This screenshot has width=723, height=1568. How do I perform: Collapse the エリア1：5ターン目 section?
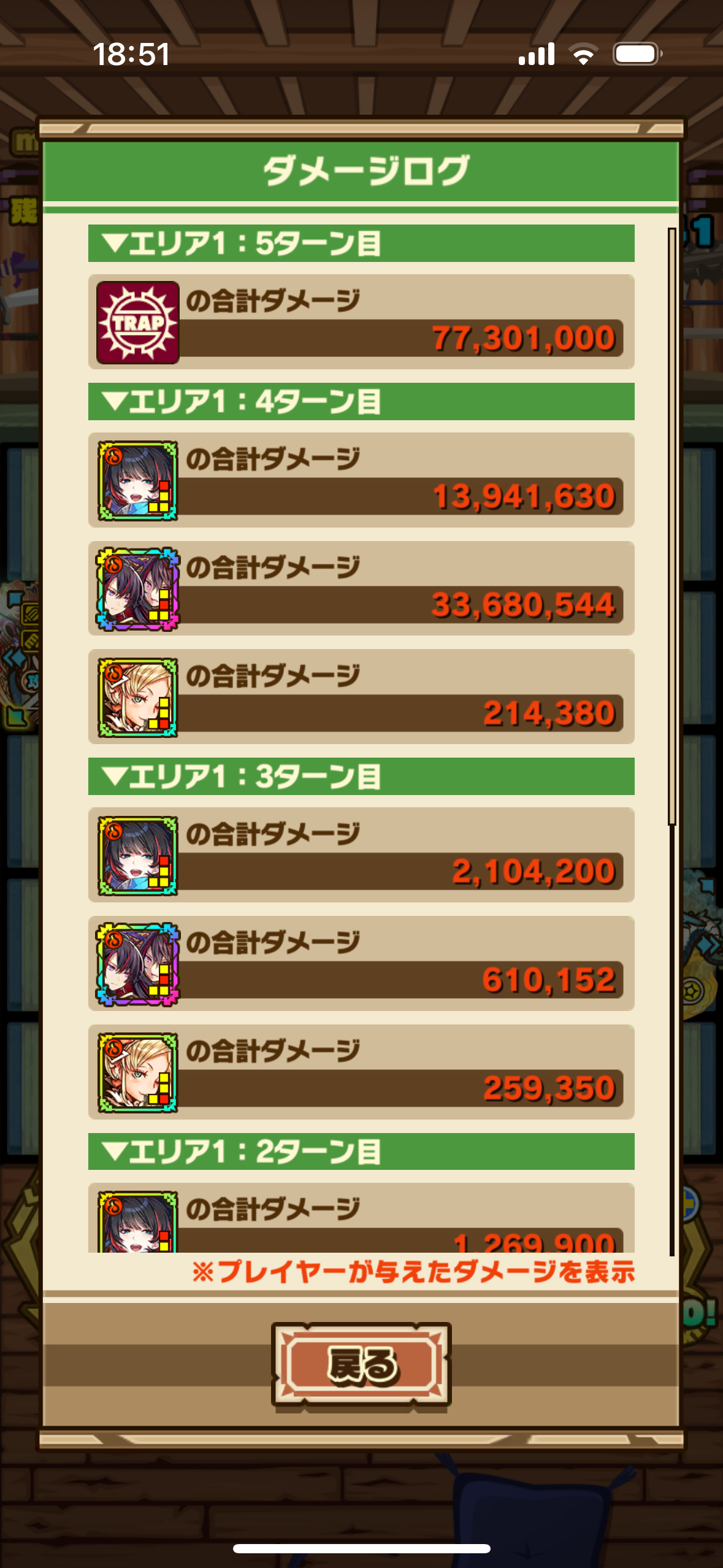361,243
